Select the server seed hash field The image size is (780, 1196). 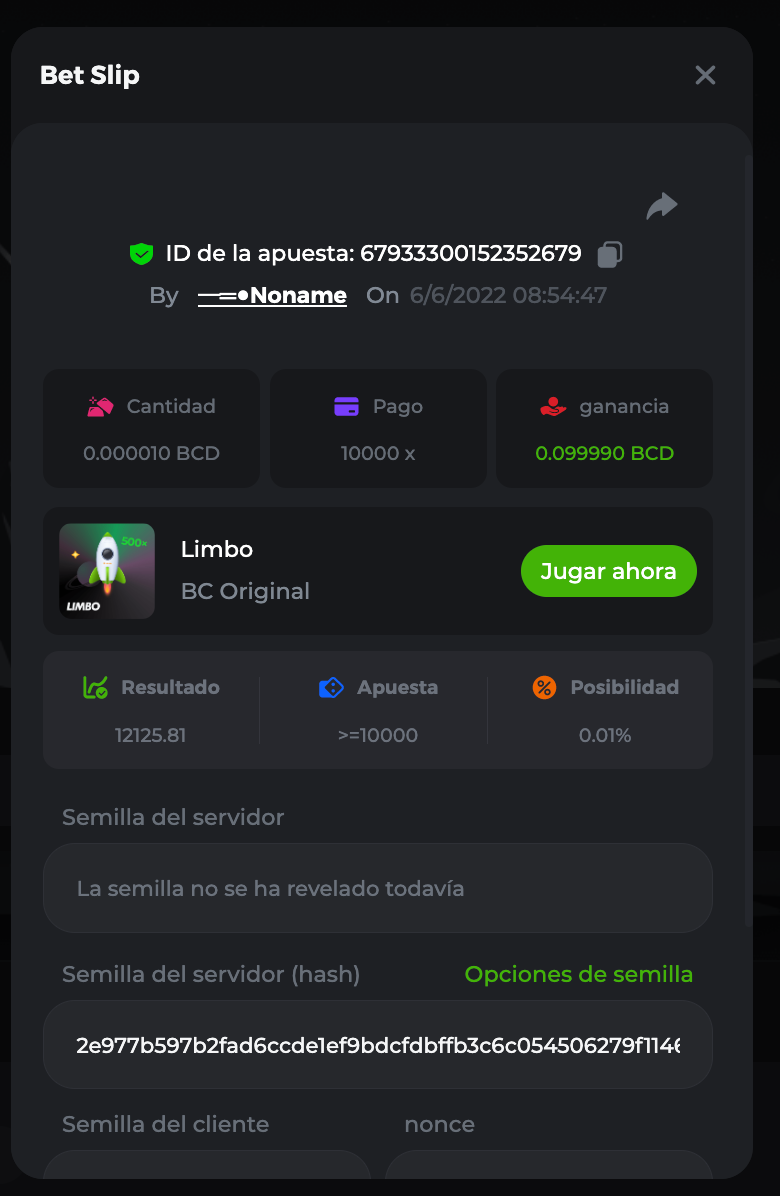(x=377, y=1045)
